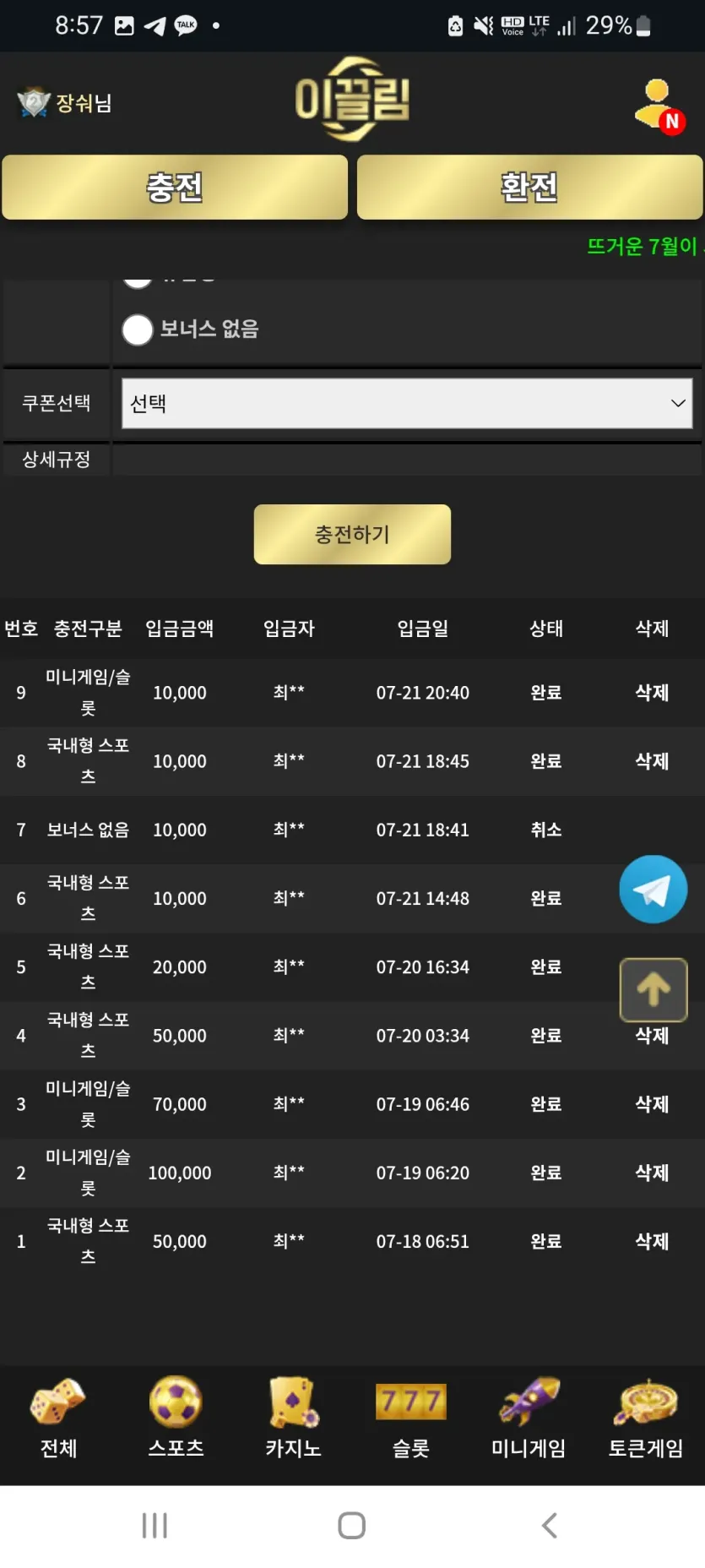Image resolution: width=705 pixels, height=1568 pixels.
Task: Delete the 07-21 18:45 deposit record
Action: click(x=652, y=761)
